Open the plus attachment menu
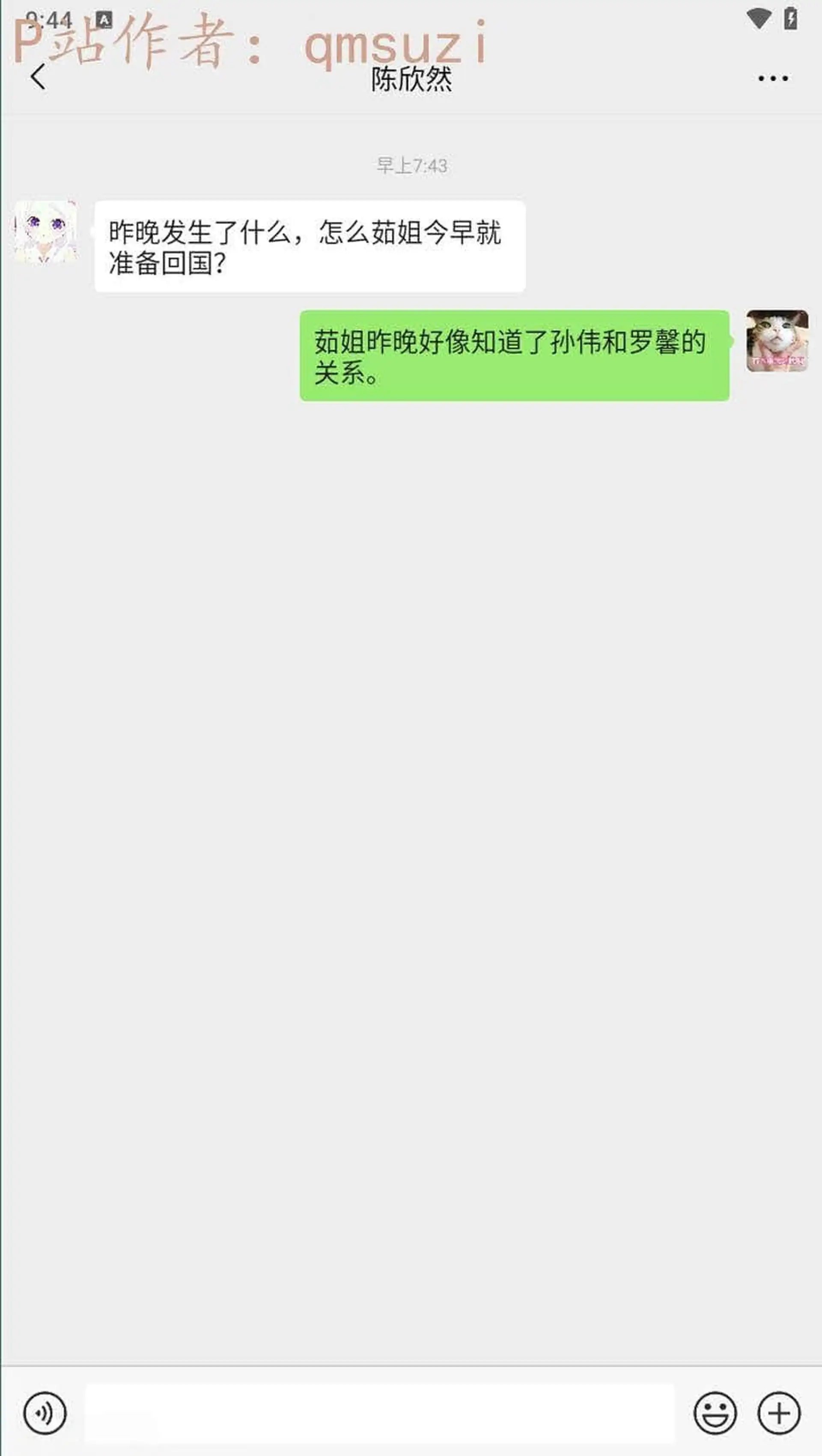 (778, 1413)
